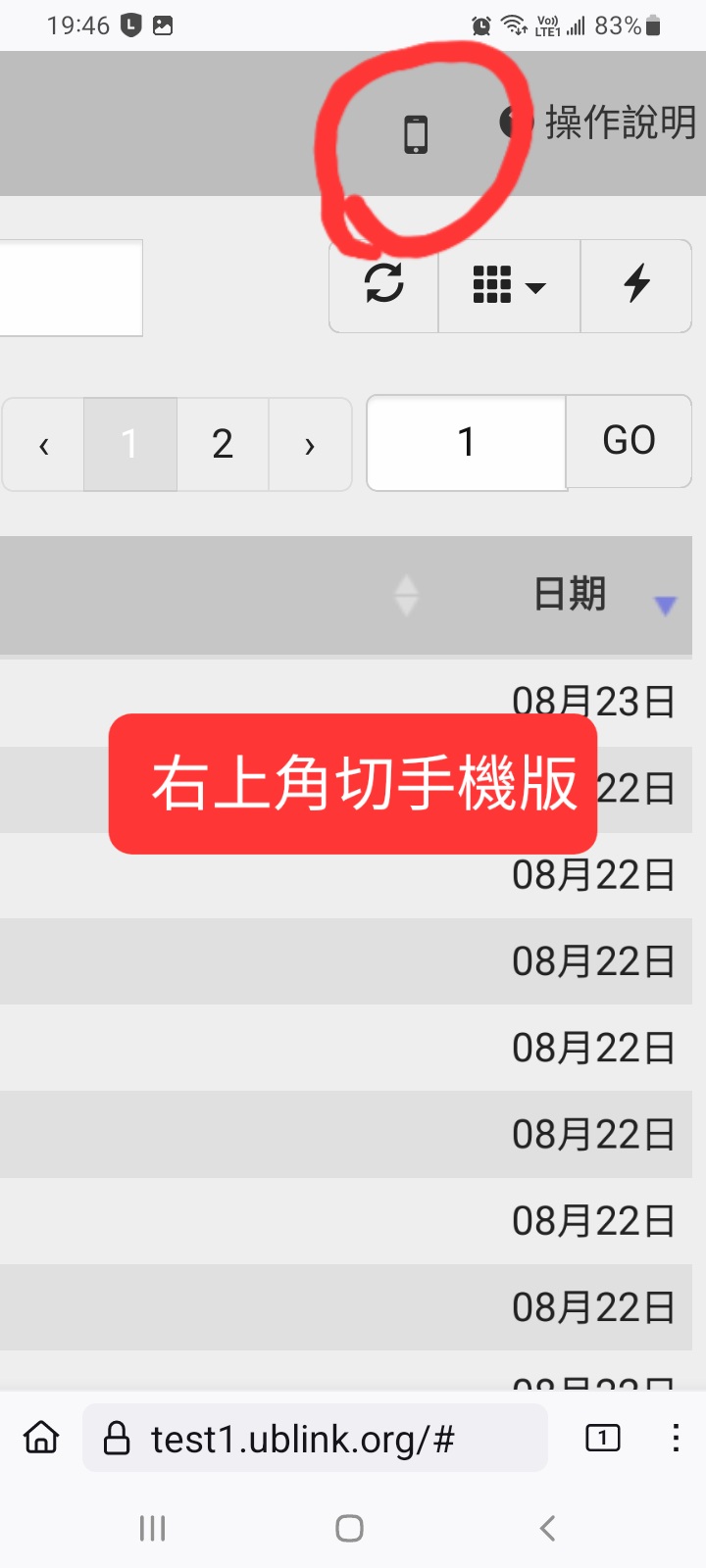Viewport: 706px width, 1568px height.
Task: Open the browser tab switcher
Action: click(602, 1438)
